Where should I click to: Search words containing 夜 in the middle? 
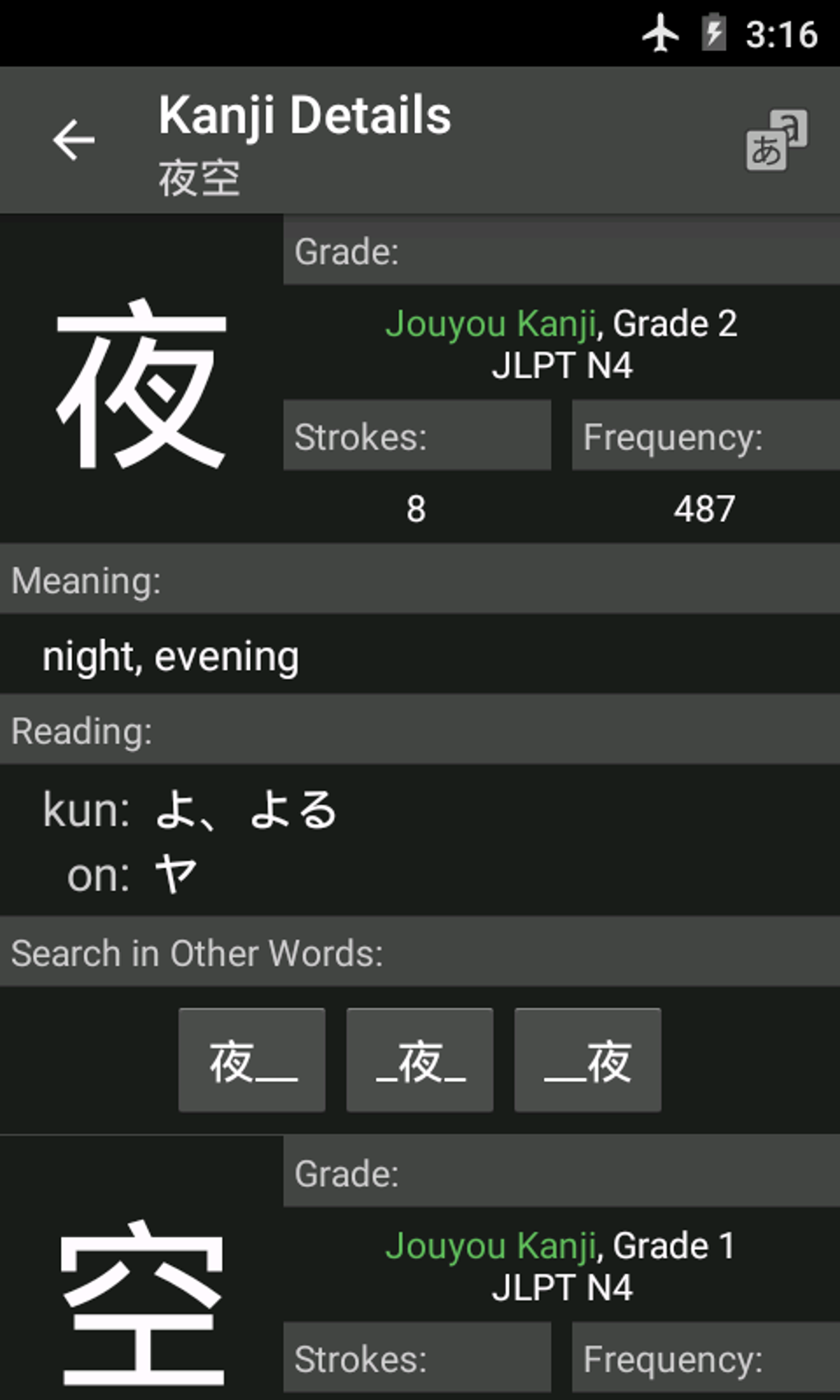point(419,1060)
